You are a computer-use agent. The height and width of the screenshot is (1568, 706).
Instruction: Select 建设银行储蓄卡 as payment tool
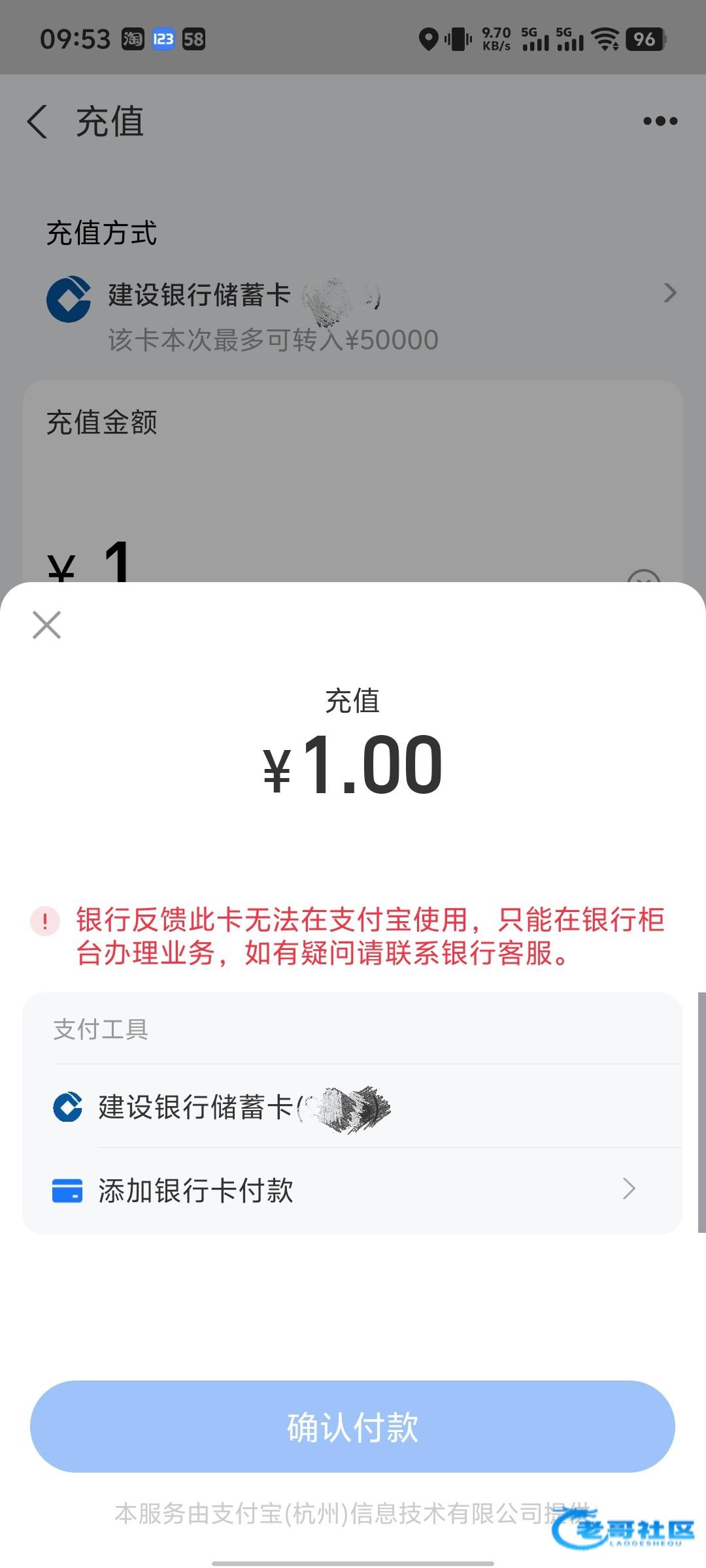(222, 1107)
